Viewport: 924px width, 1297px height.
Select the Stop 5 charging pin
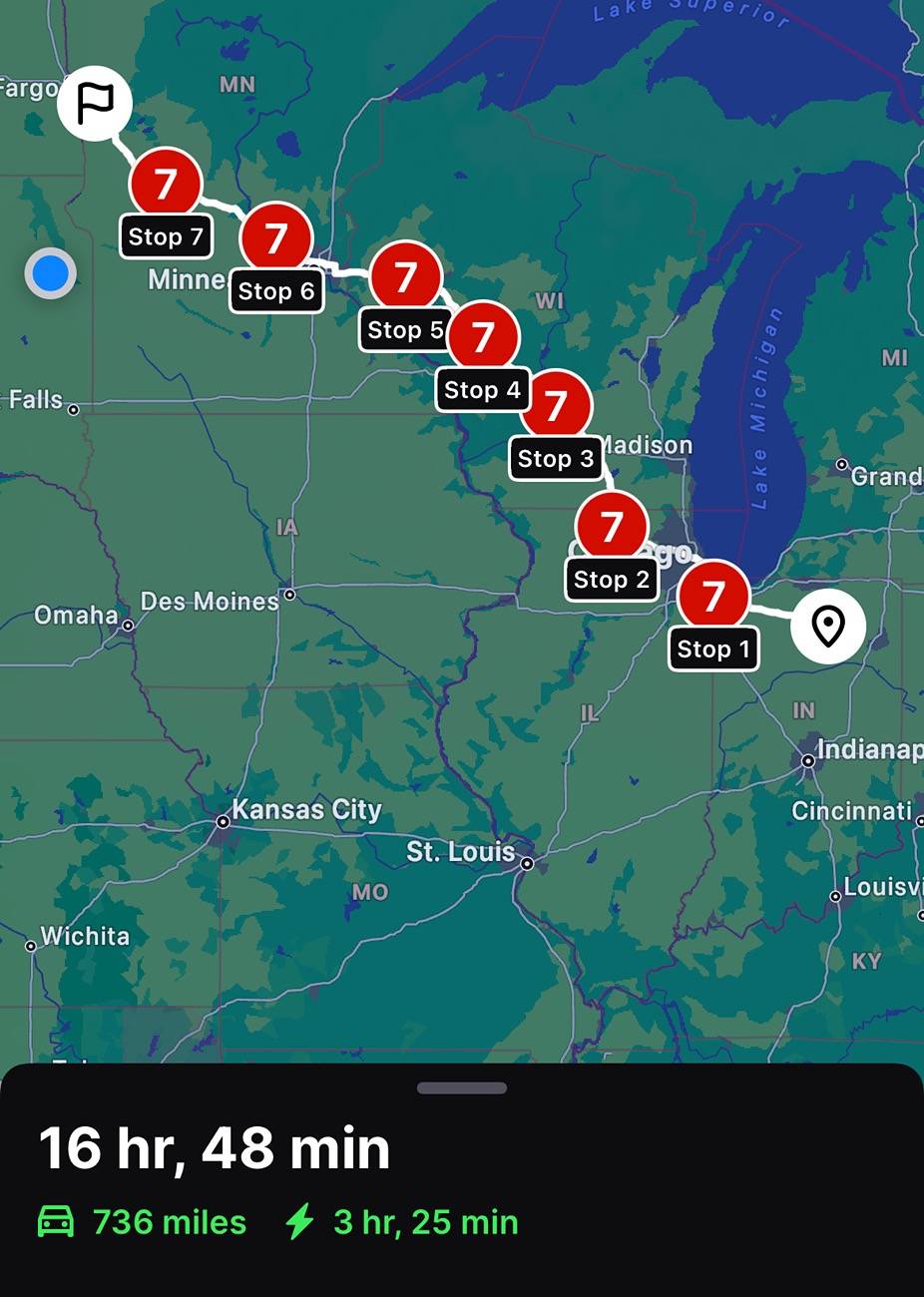pos(405,277)
